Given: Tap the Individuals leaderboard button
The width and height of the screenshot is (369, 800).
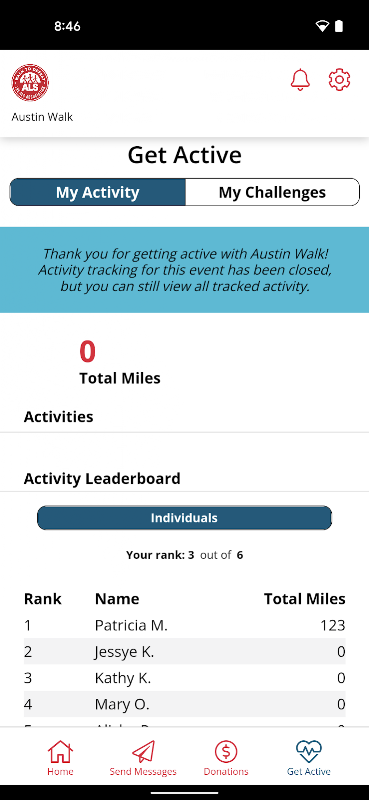Looking at the screenshot, I should (x=184, y=518).
